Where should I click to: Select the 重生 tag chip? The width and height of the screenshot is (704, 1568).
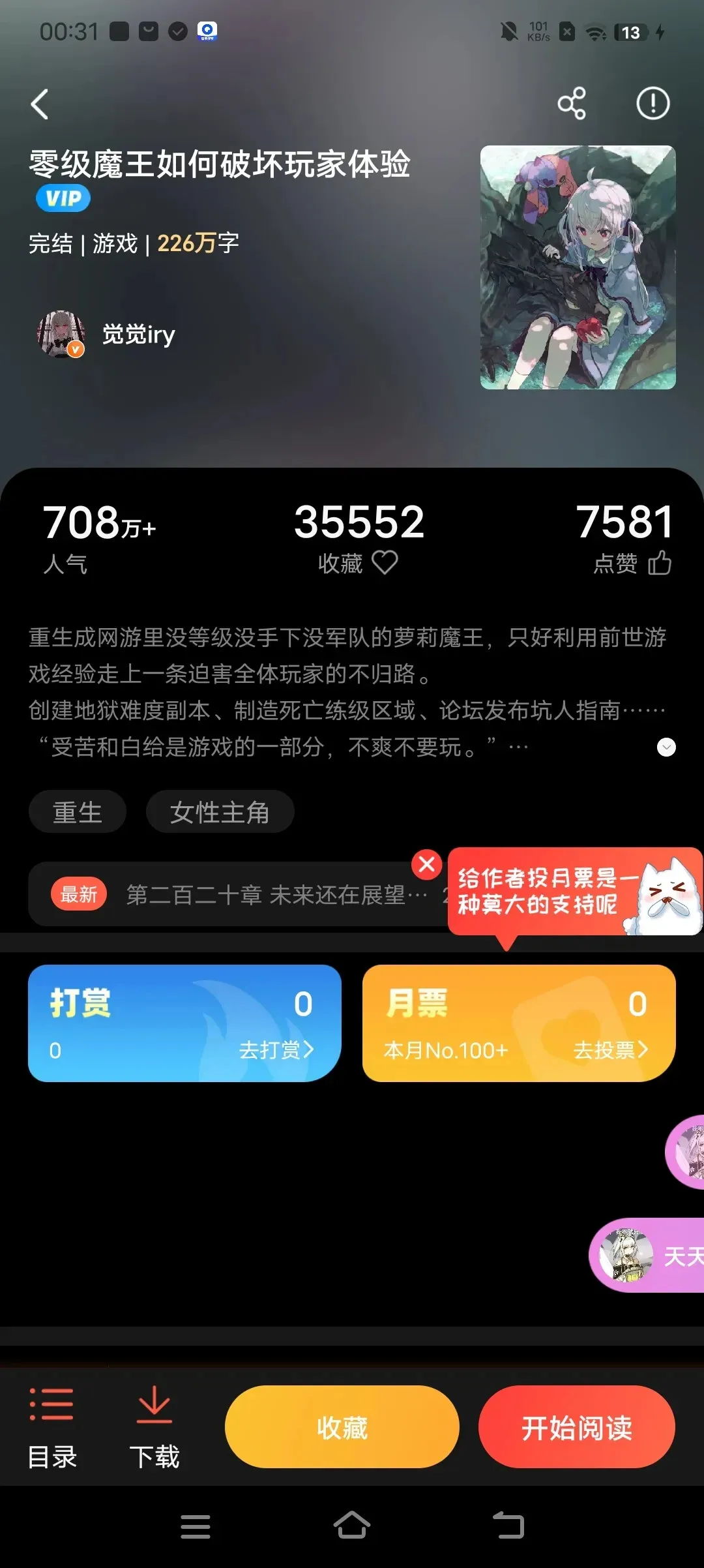pos(77,812)
